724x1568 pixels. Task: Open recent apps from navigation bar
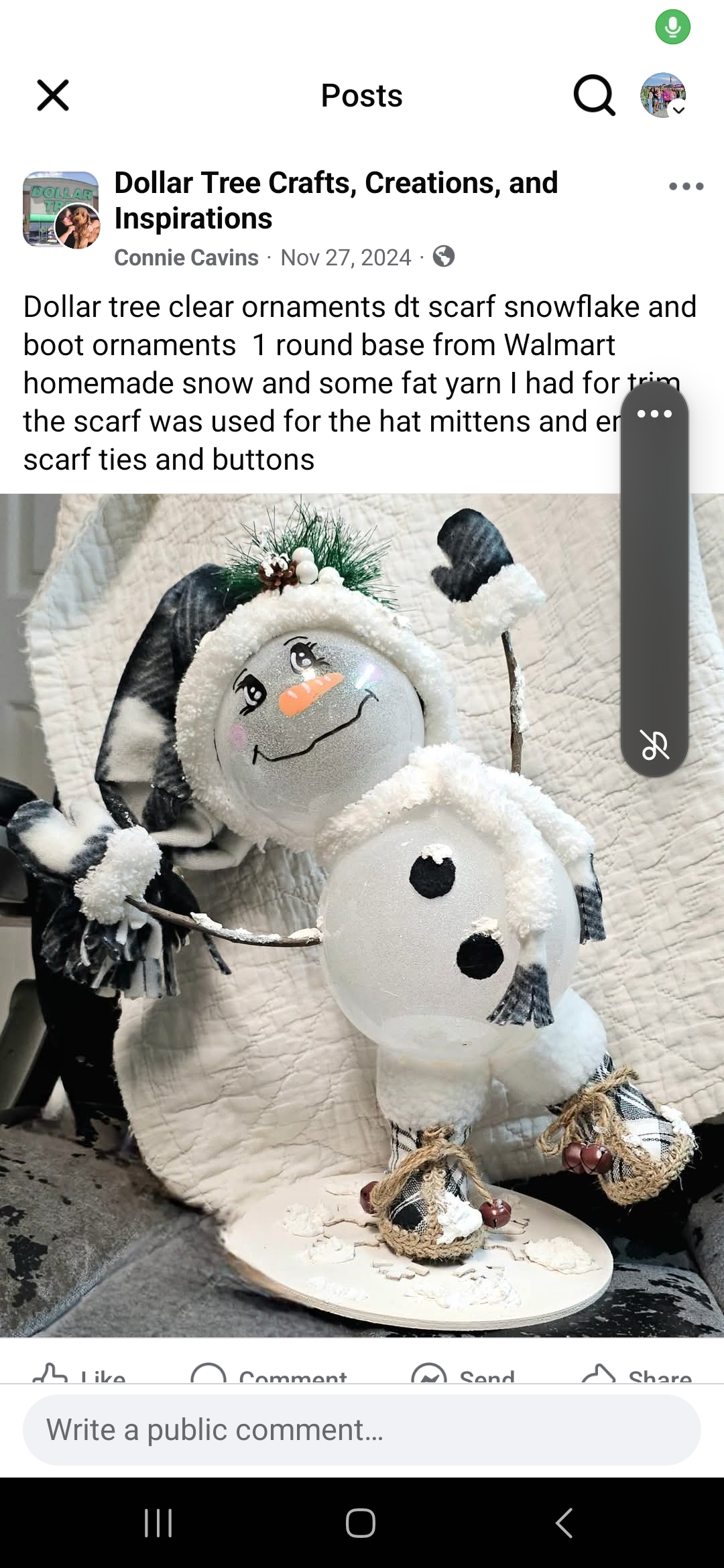pyautogui.click(x=159, y=1523)
